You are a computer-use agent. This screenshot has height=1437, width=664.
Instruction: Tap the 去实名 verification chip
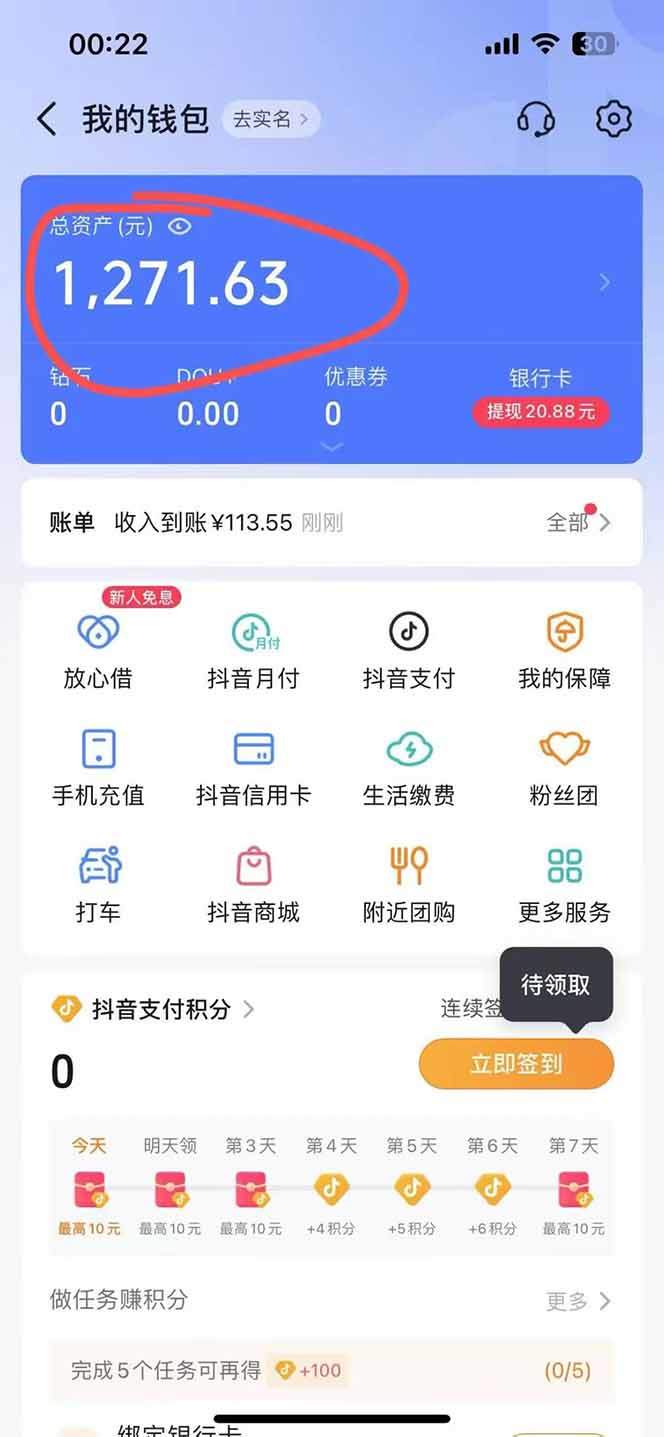[271, 120]
